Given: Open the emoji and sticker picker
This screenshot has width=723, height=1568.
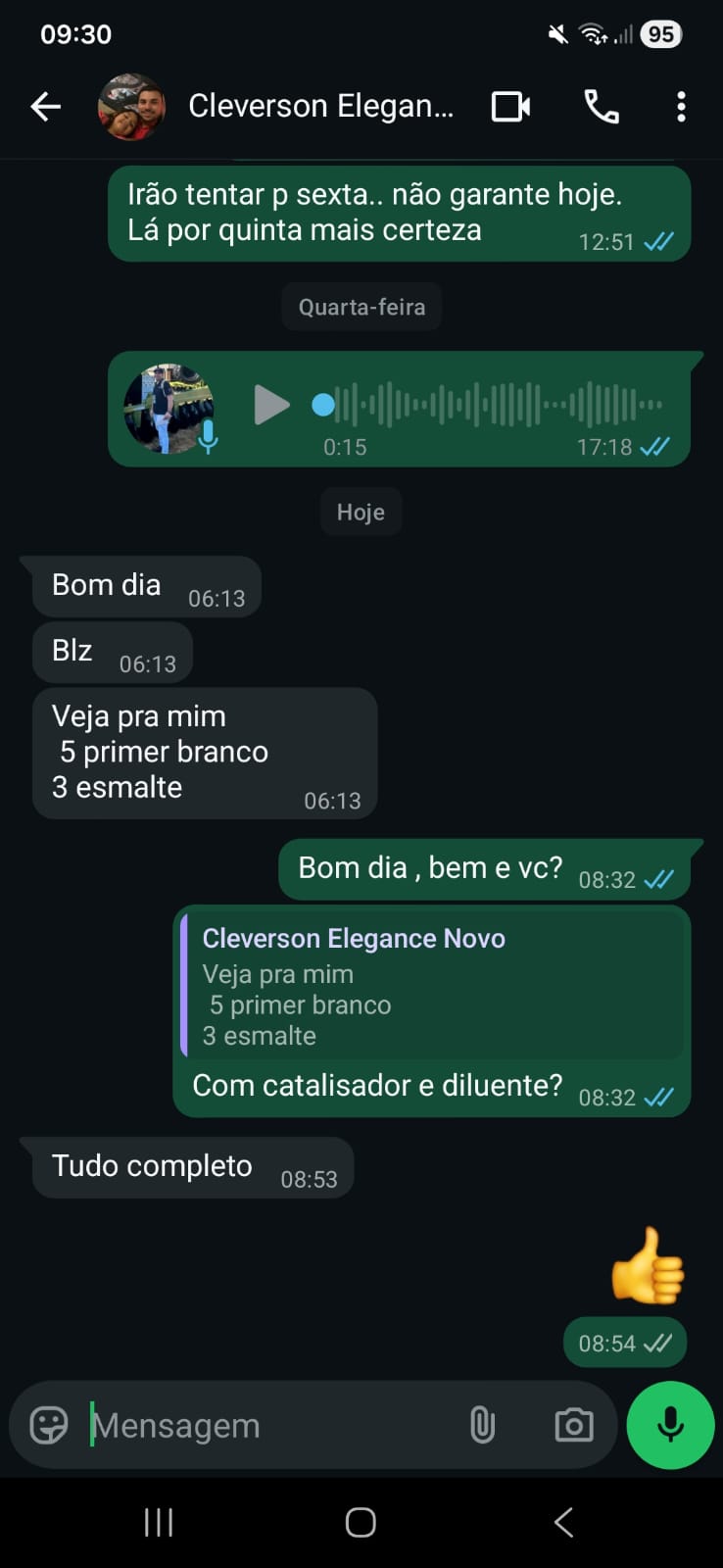Looking at the screenshot, I should (49, 1425).
